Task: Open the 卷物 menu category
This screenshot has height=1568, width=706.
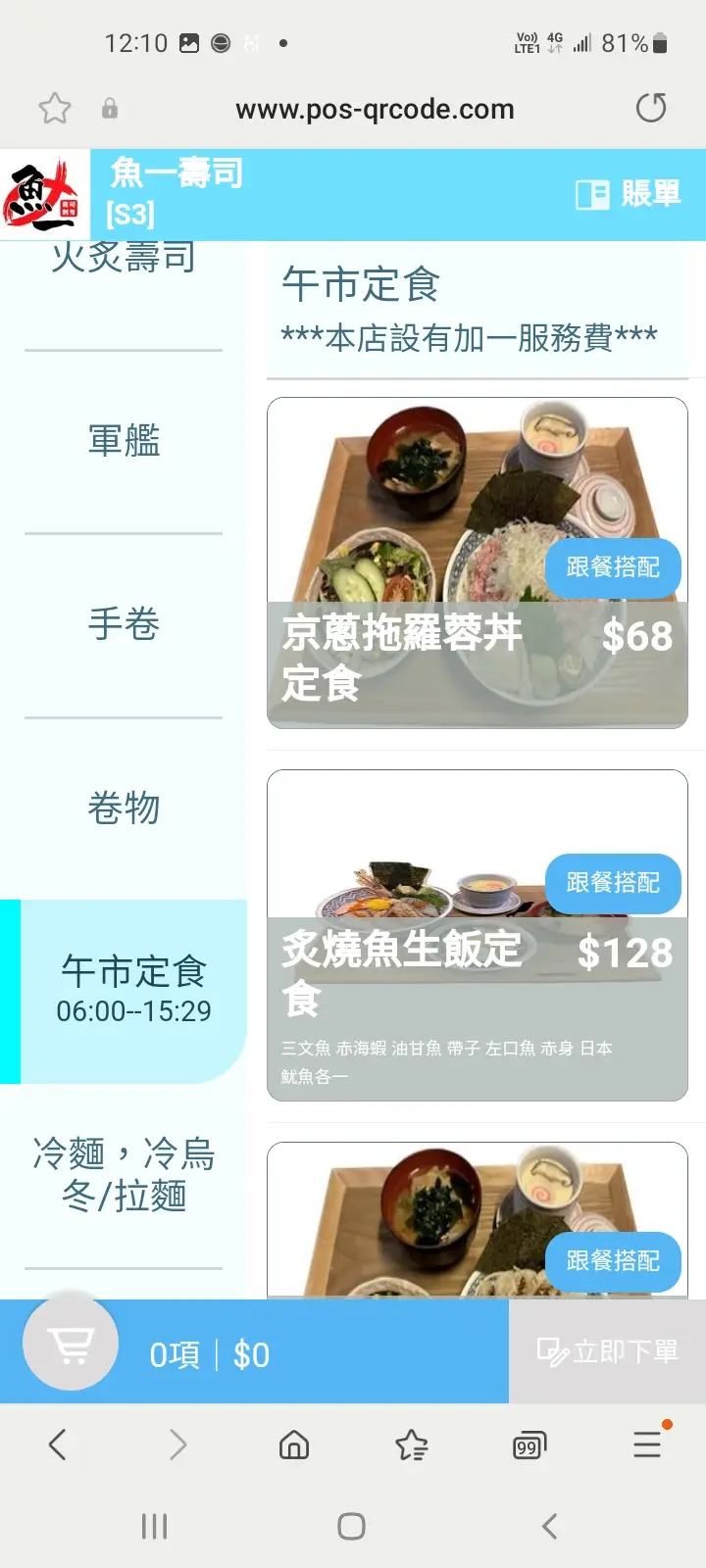Action: tap(124, 808)
